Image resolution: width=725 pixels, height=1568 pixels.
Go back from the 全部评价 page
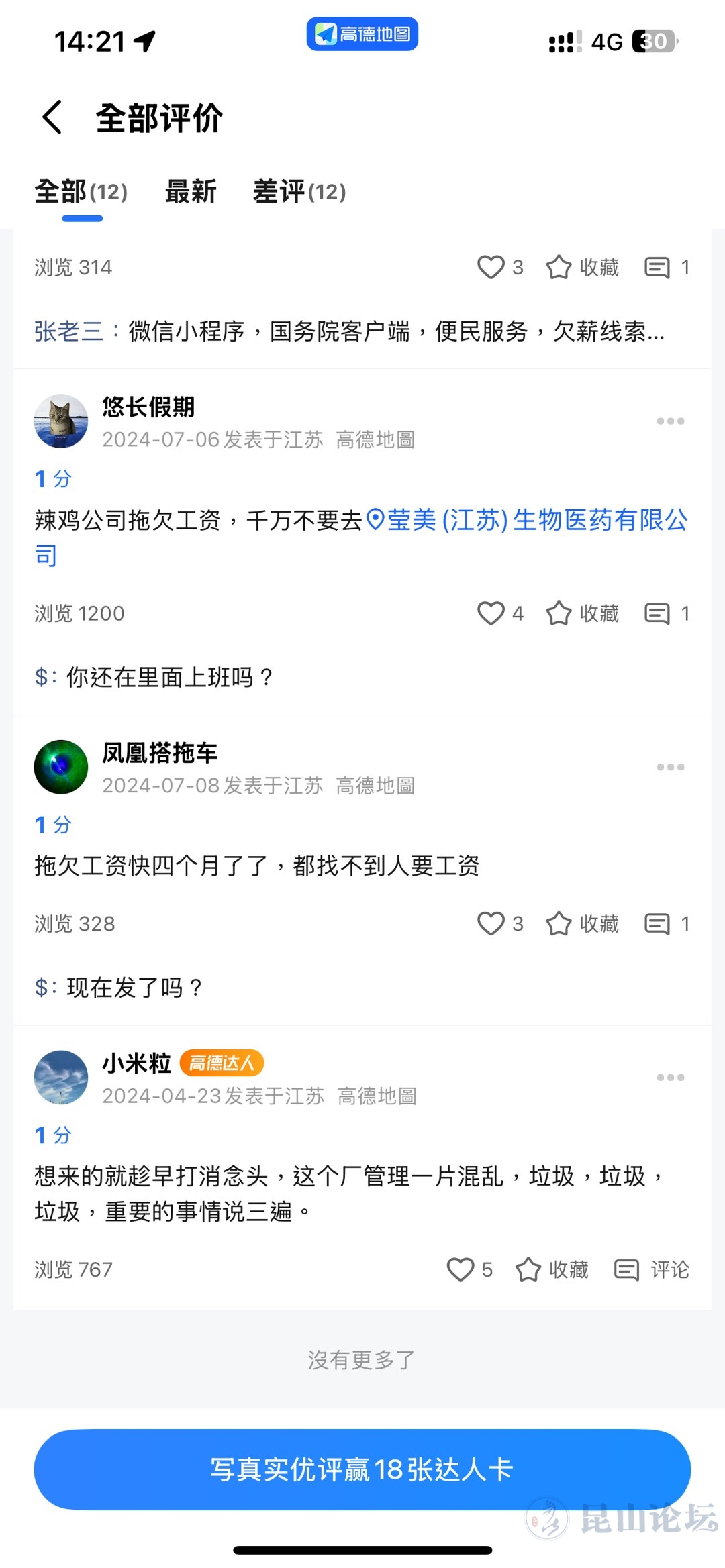click(52, 117)
